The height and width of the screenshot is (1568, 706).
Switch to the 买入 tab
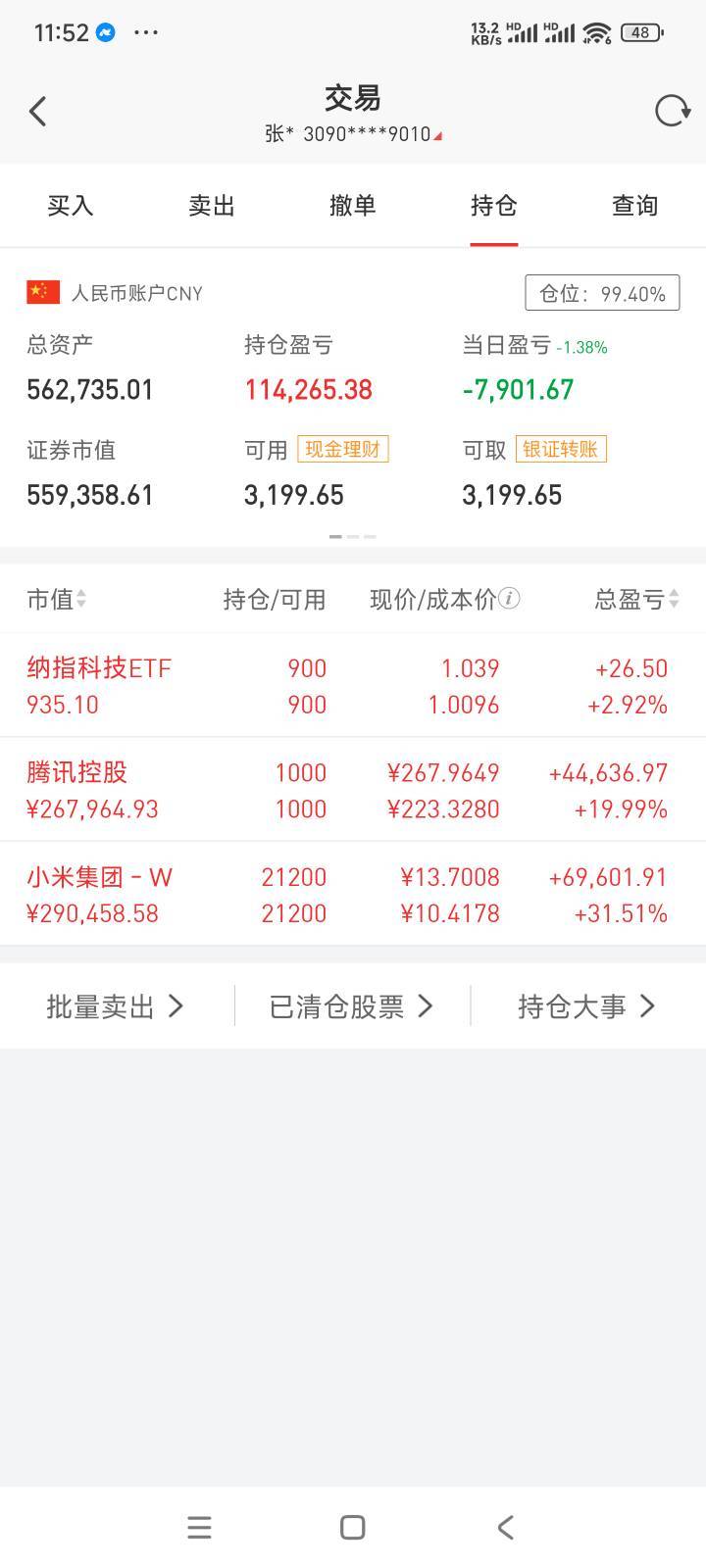71,206
